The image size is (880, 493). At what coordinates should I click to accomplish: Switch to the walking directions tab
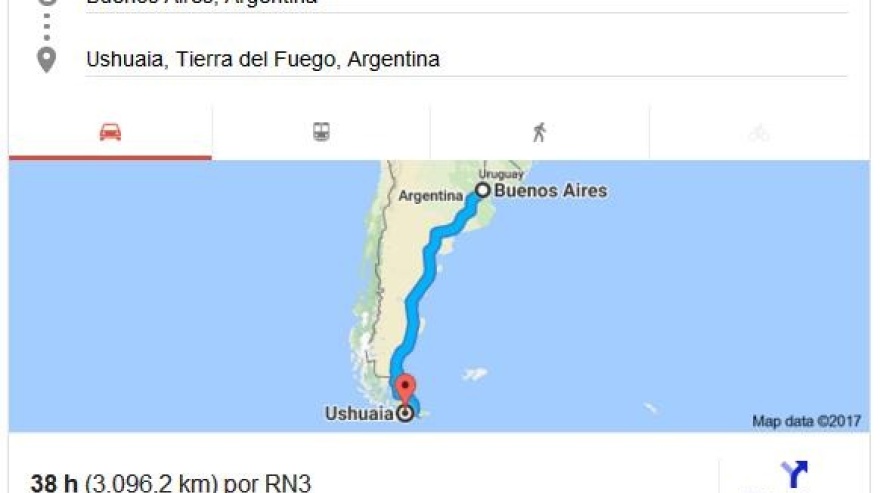point(539,132)
